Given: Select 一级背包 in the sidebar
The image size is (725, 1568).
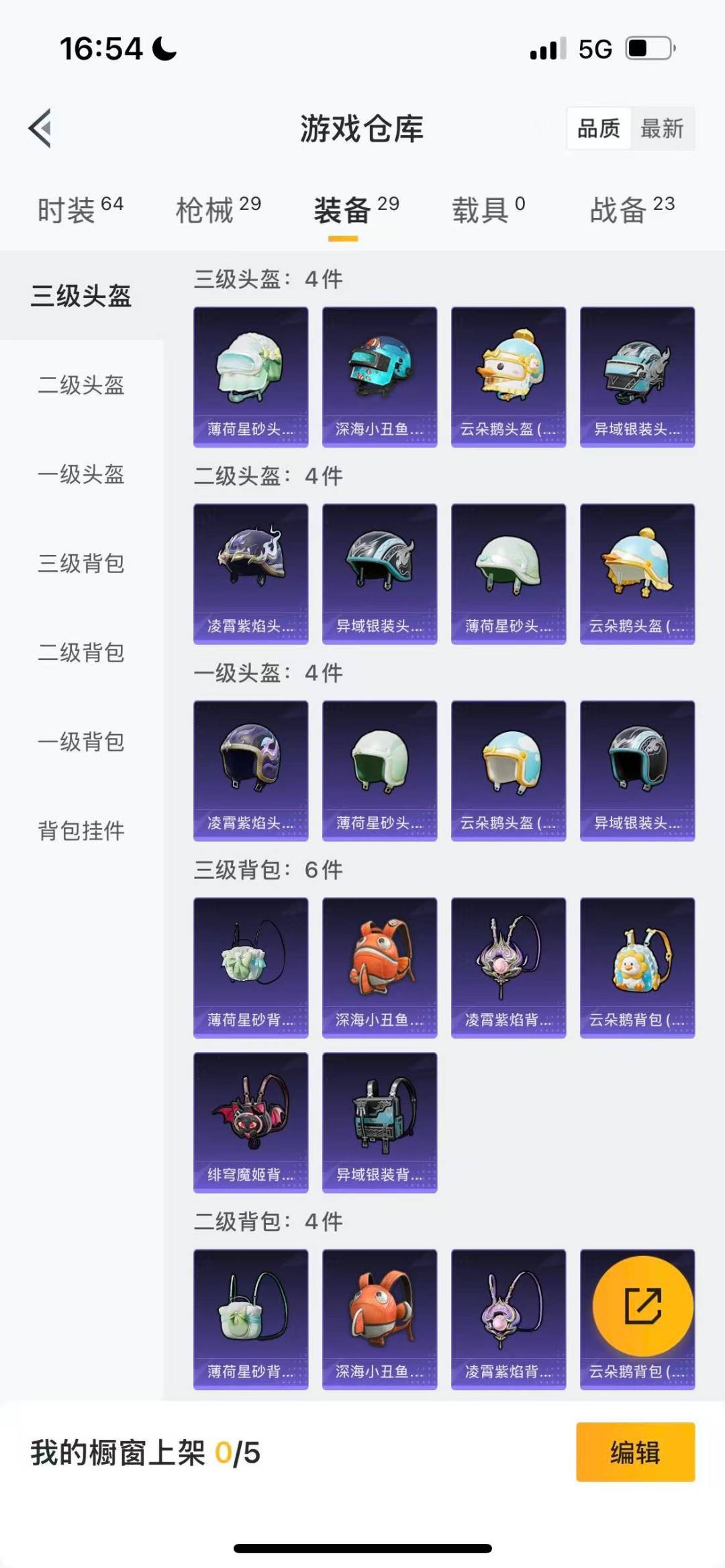Looking at the screenshot, I should tap(81, 742).
